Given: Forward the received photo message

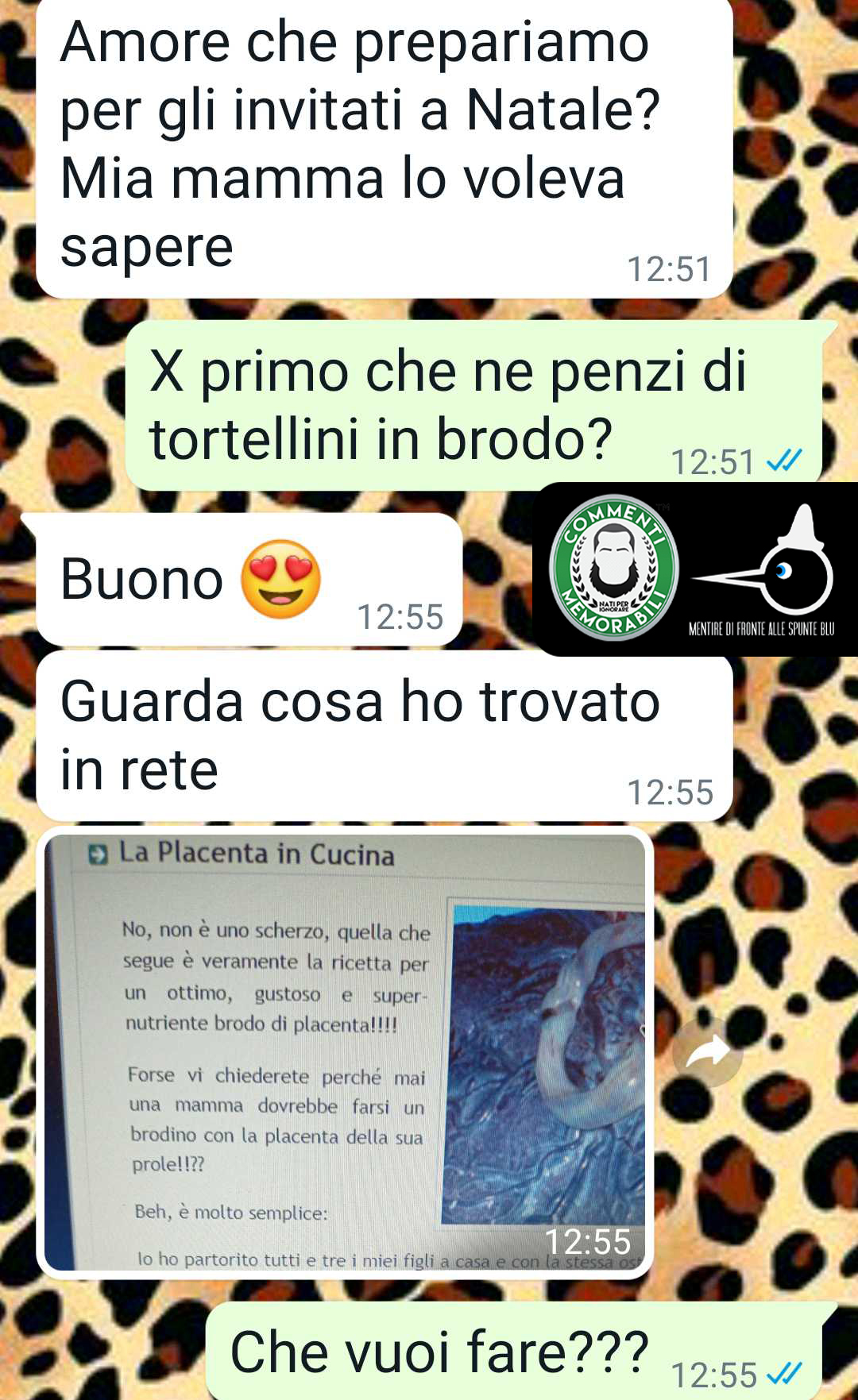Looking at the screenshot, I should 707,1053.
